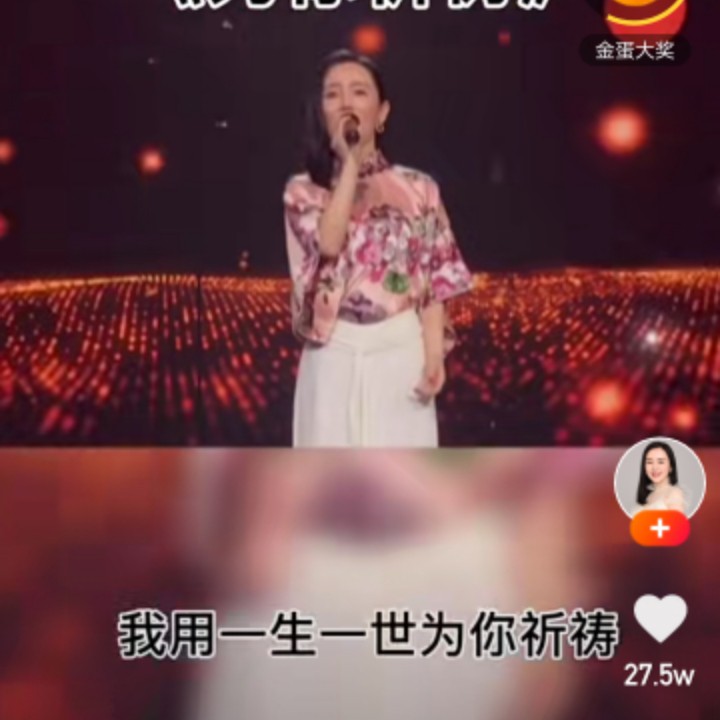Viewport: 720px width, 720px height.
Task: Like this video with the heart
Action: [x=661, y=619]
